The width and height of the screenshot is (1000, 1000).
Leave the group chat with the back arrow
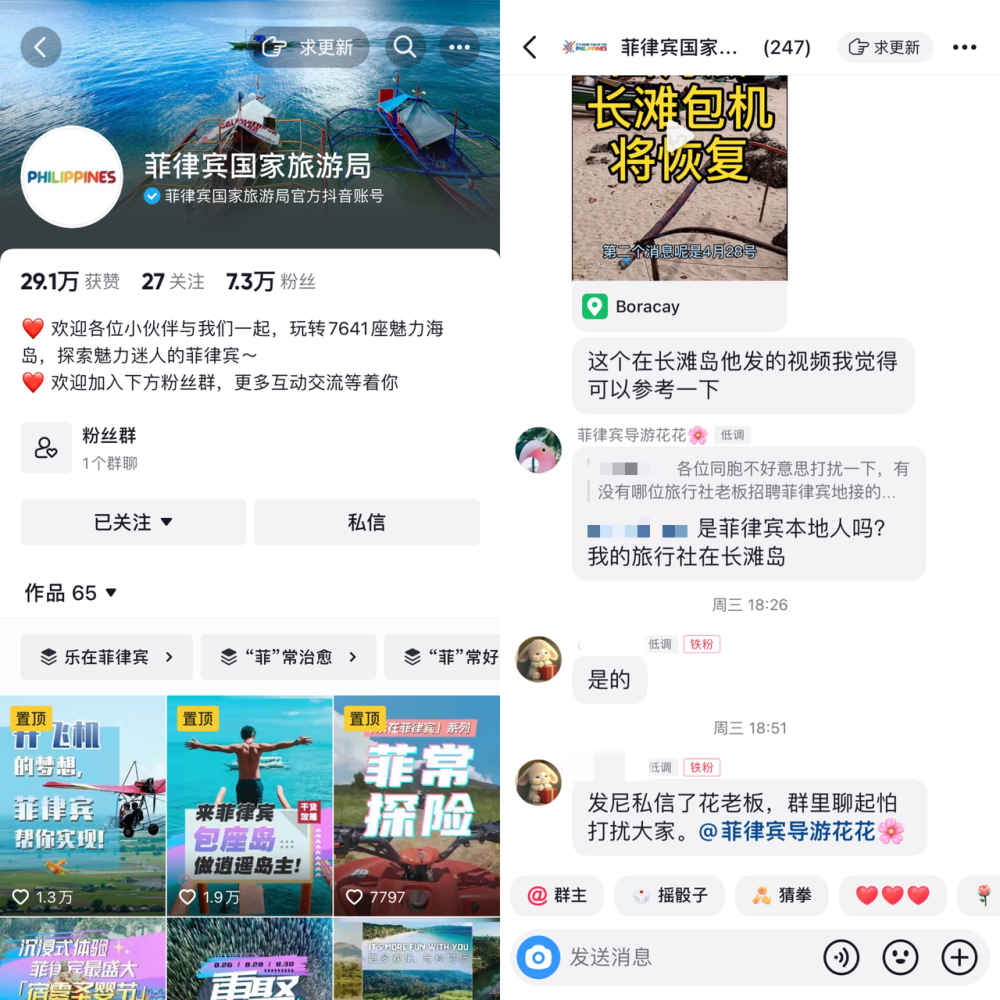pos(530,47)
